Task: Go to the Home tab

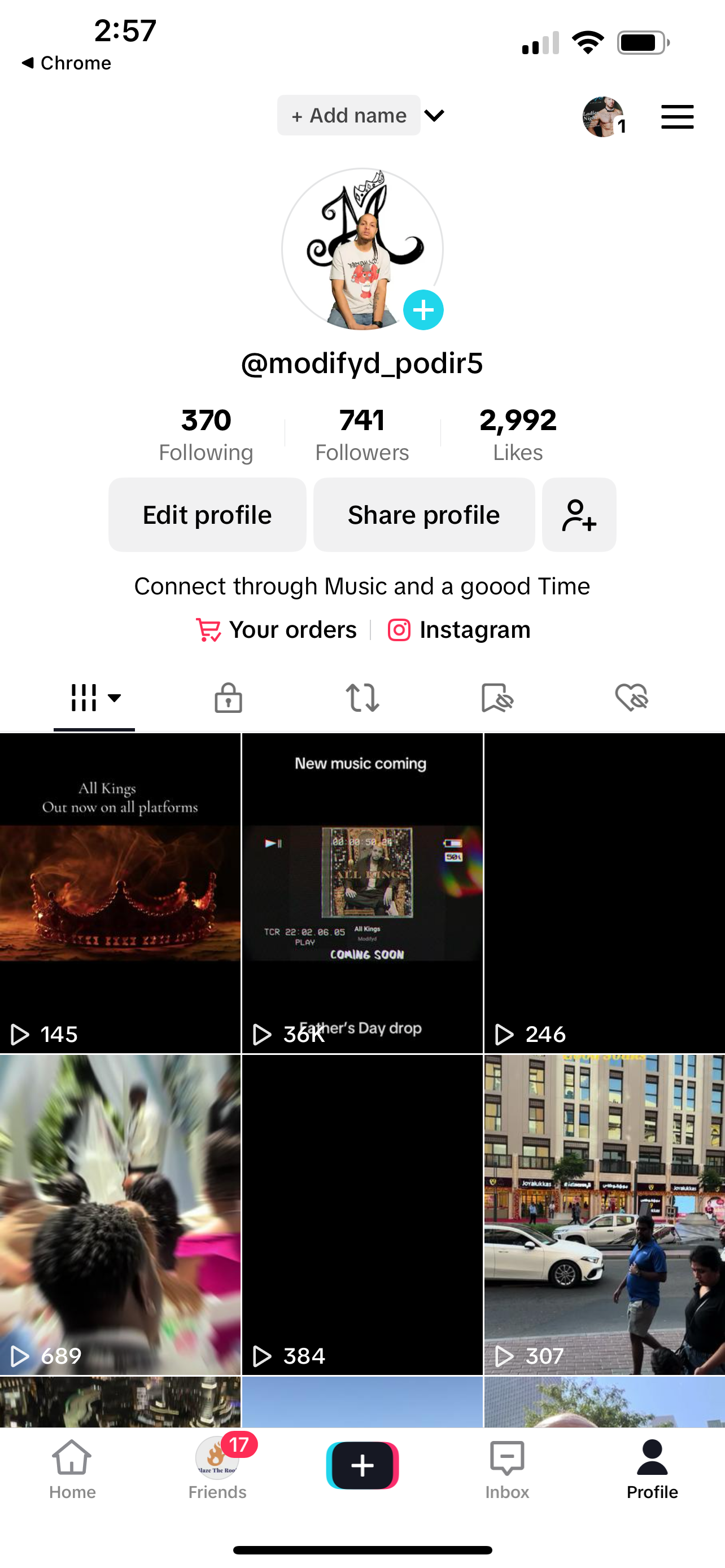Action: pyautogui.click(x=72, y=1467)
